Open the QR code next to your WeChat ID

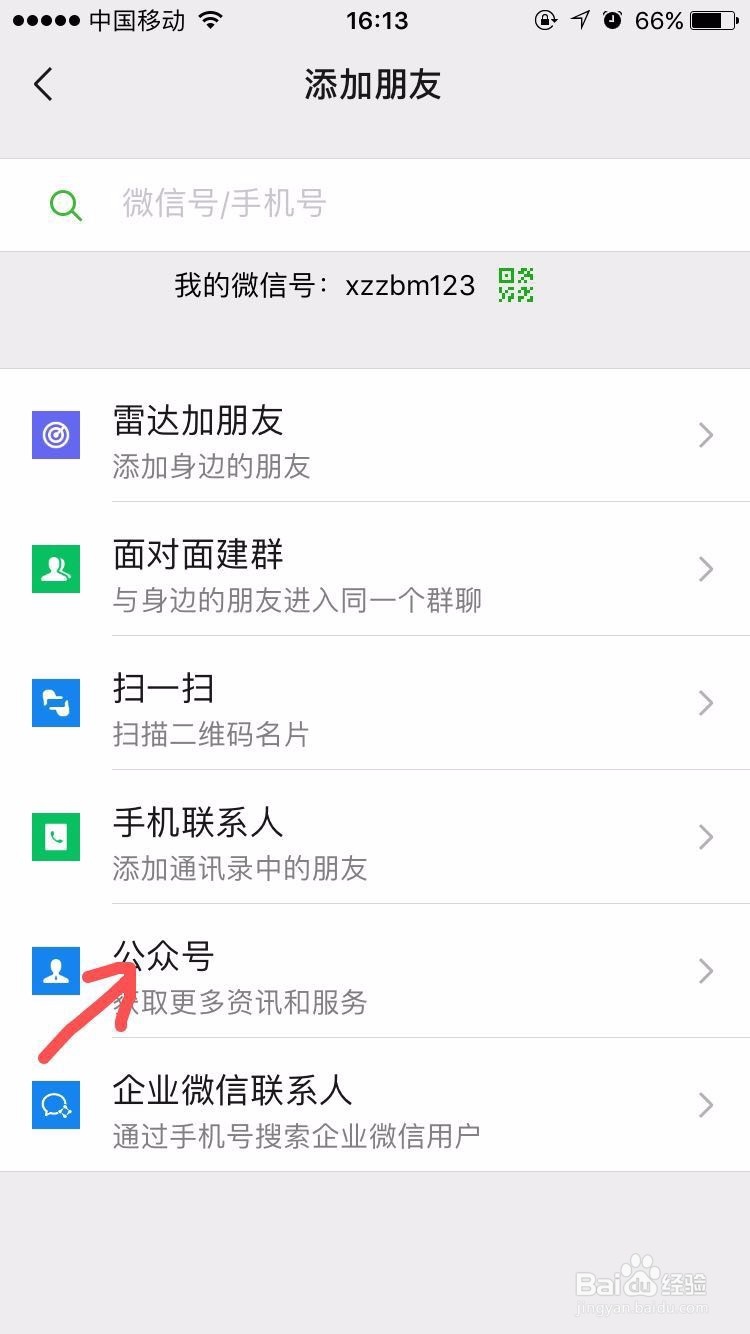click(513, 285)
